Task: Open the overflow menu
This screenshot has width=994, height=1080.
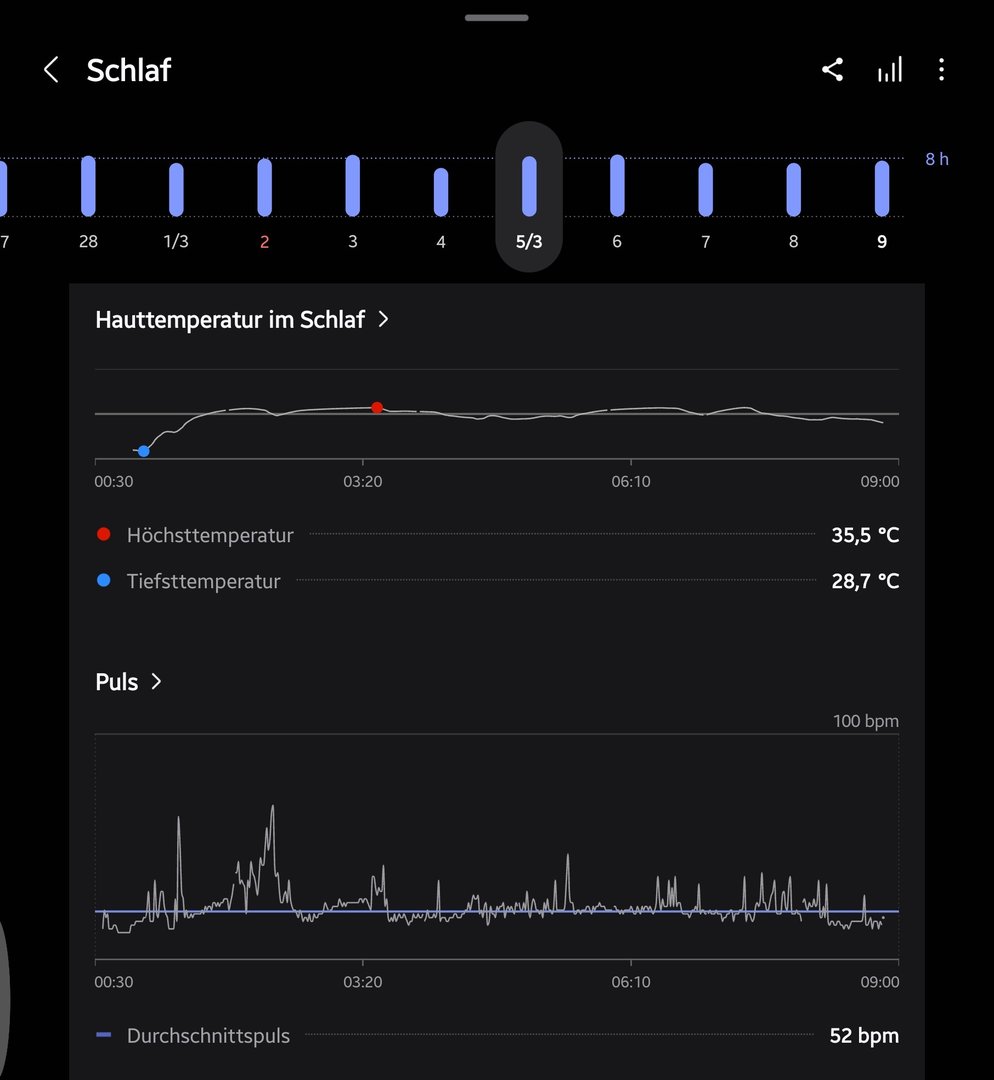Action: tap(941, 70)
